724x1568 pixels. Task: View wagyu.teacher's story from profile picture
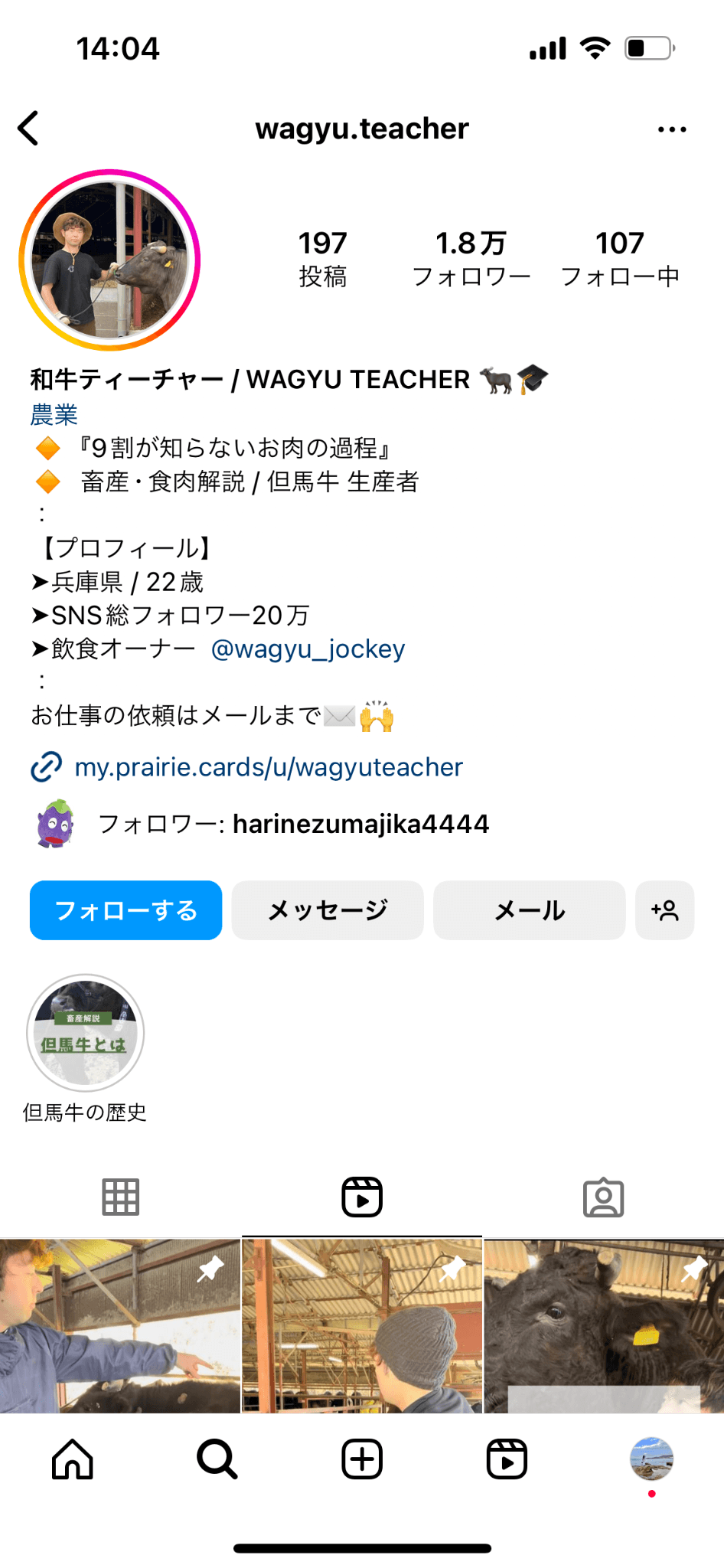point(109,260)
